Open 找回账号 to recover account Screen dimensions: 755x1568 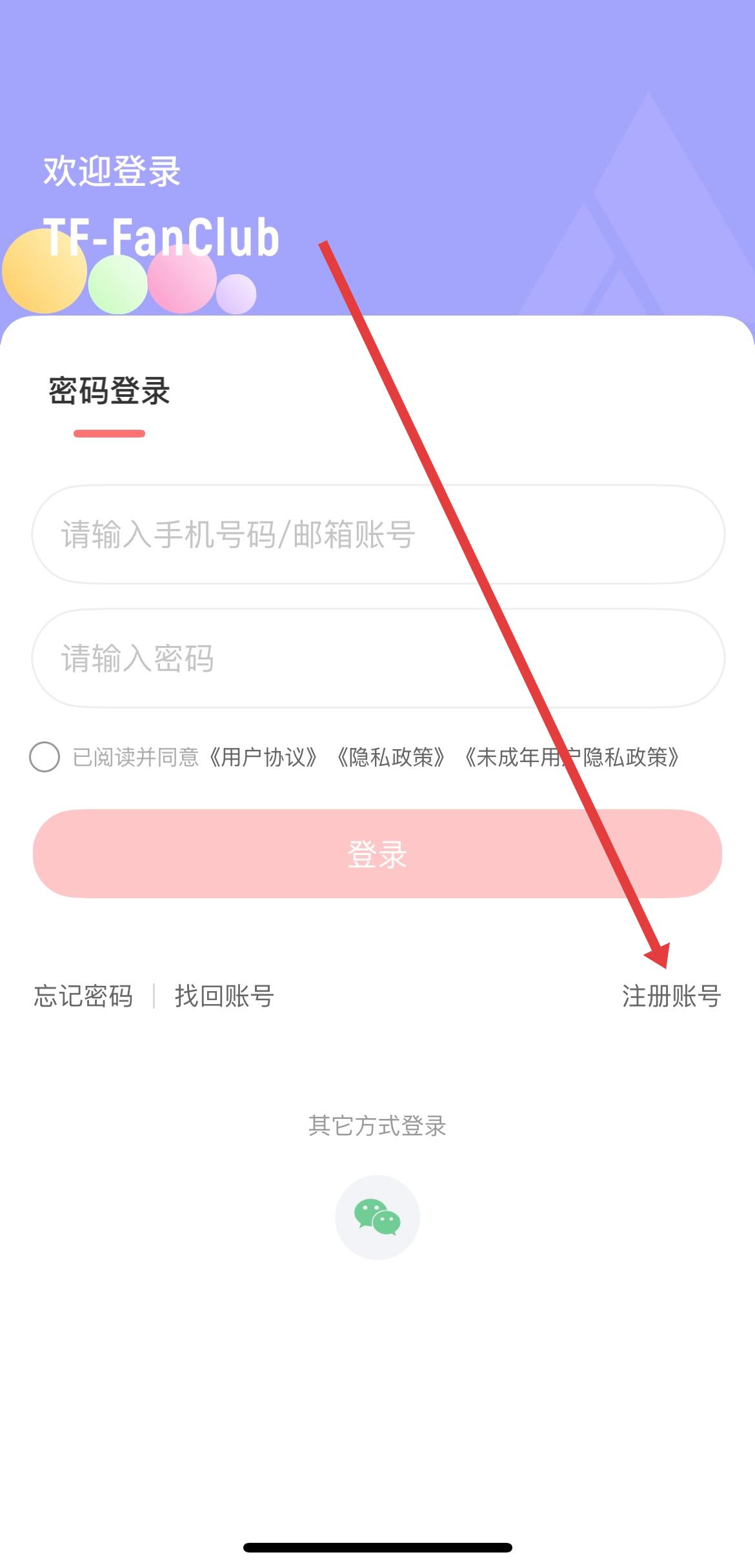click(225, 996)
